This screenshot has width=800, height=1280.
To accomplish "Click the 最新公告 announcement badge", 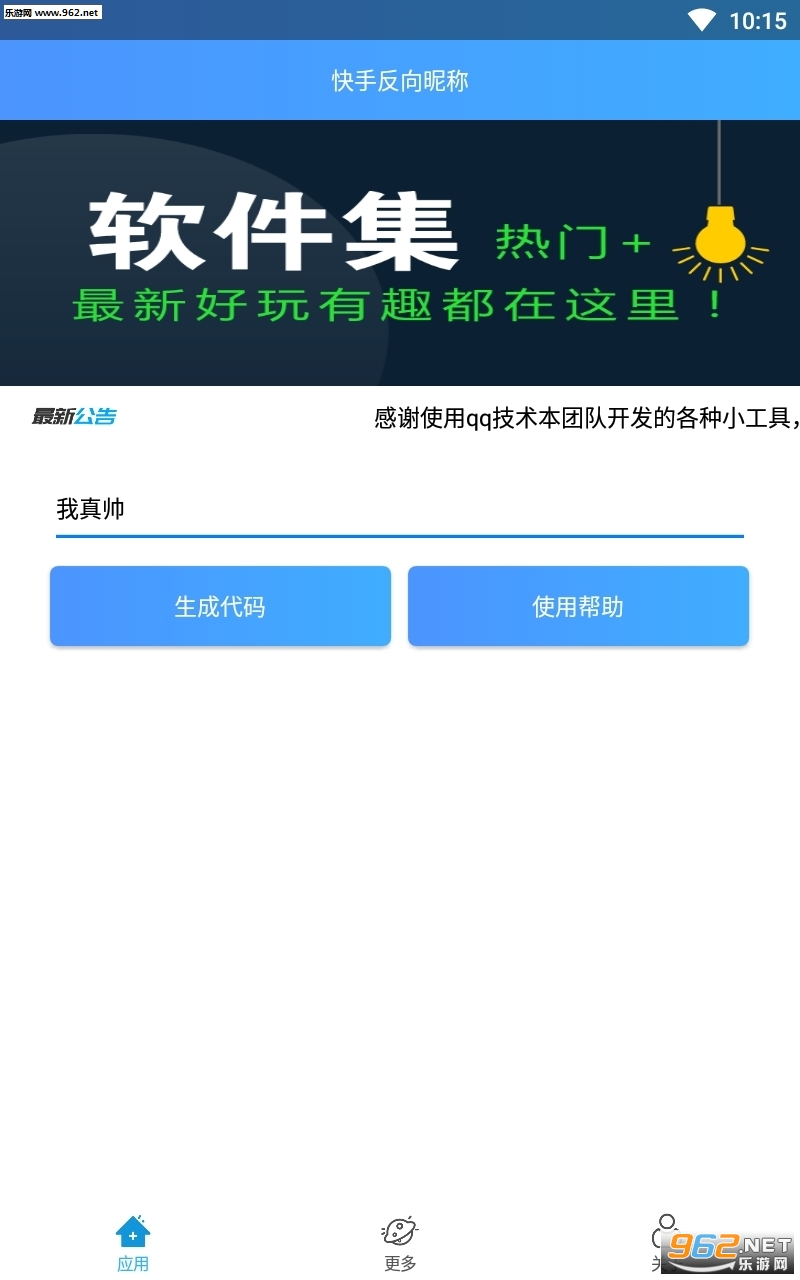I will (73, 417).
